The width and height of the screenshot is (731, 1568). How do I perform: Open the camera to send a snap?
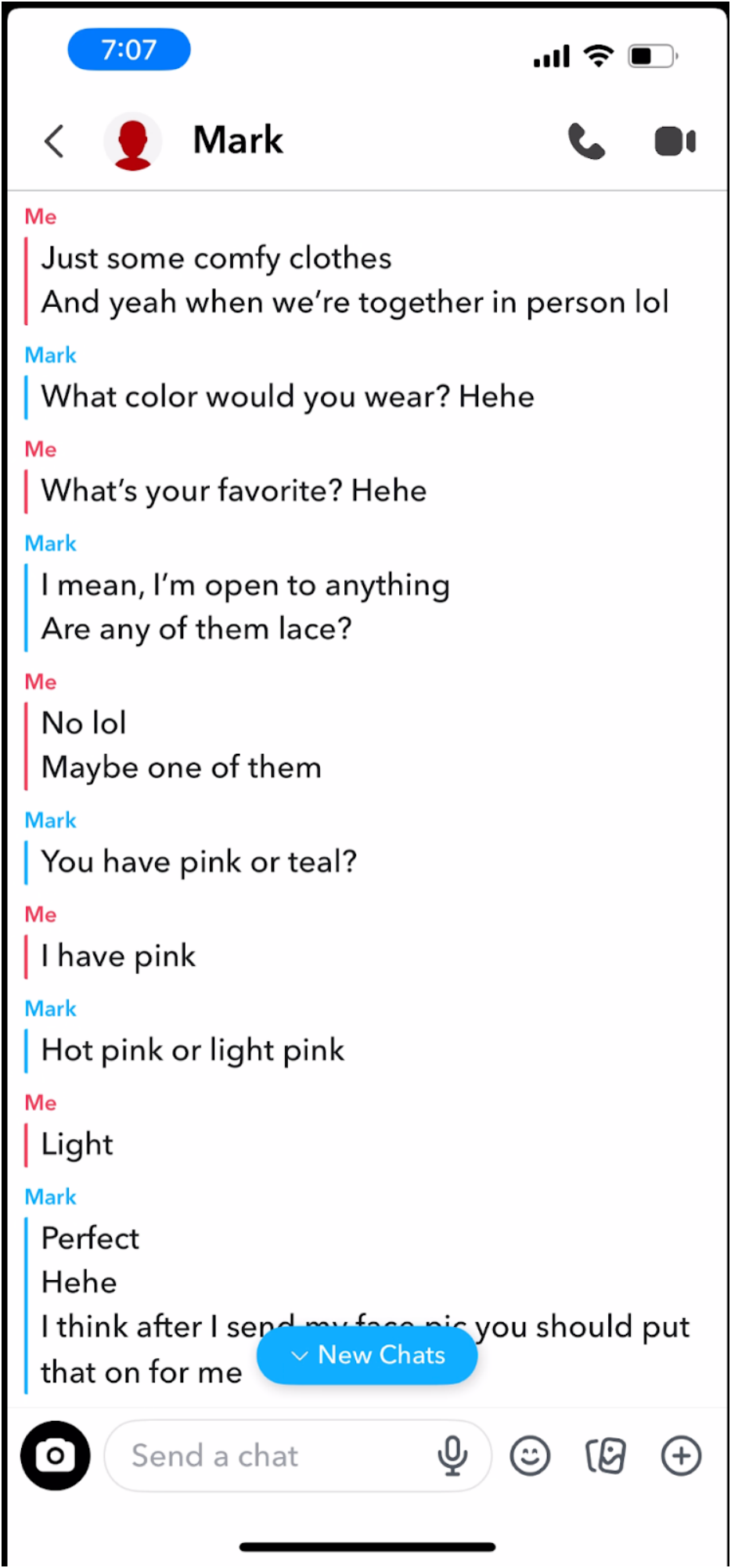[x=56, y=1455]
